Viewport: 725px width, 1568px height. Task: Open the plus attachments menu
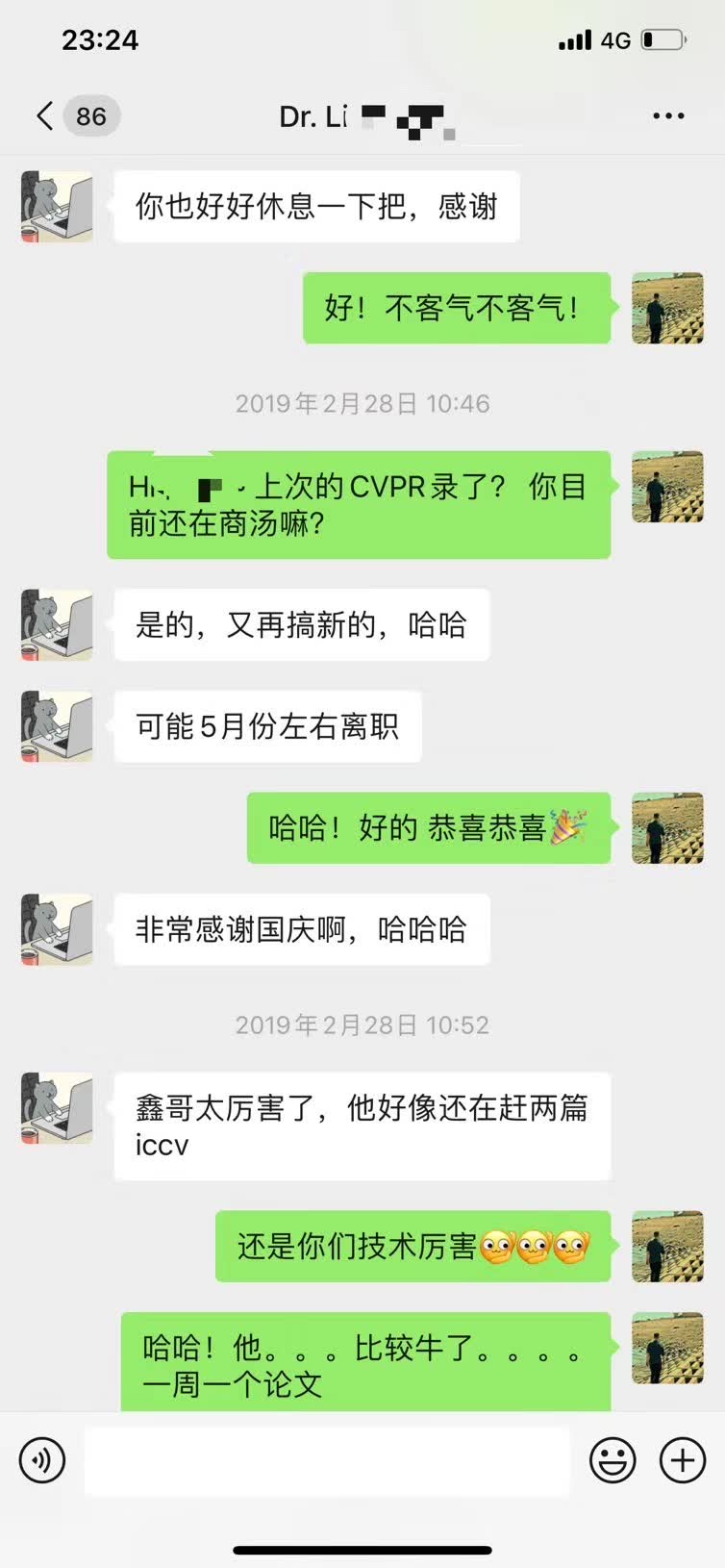pos(683,1460)
